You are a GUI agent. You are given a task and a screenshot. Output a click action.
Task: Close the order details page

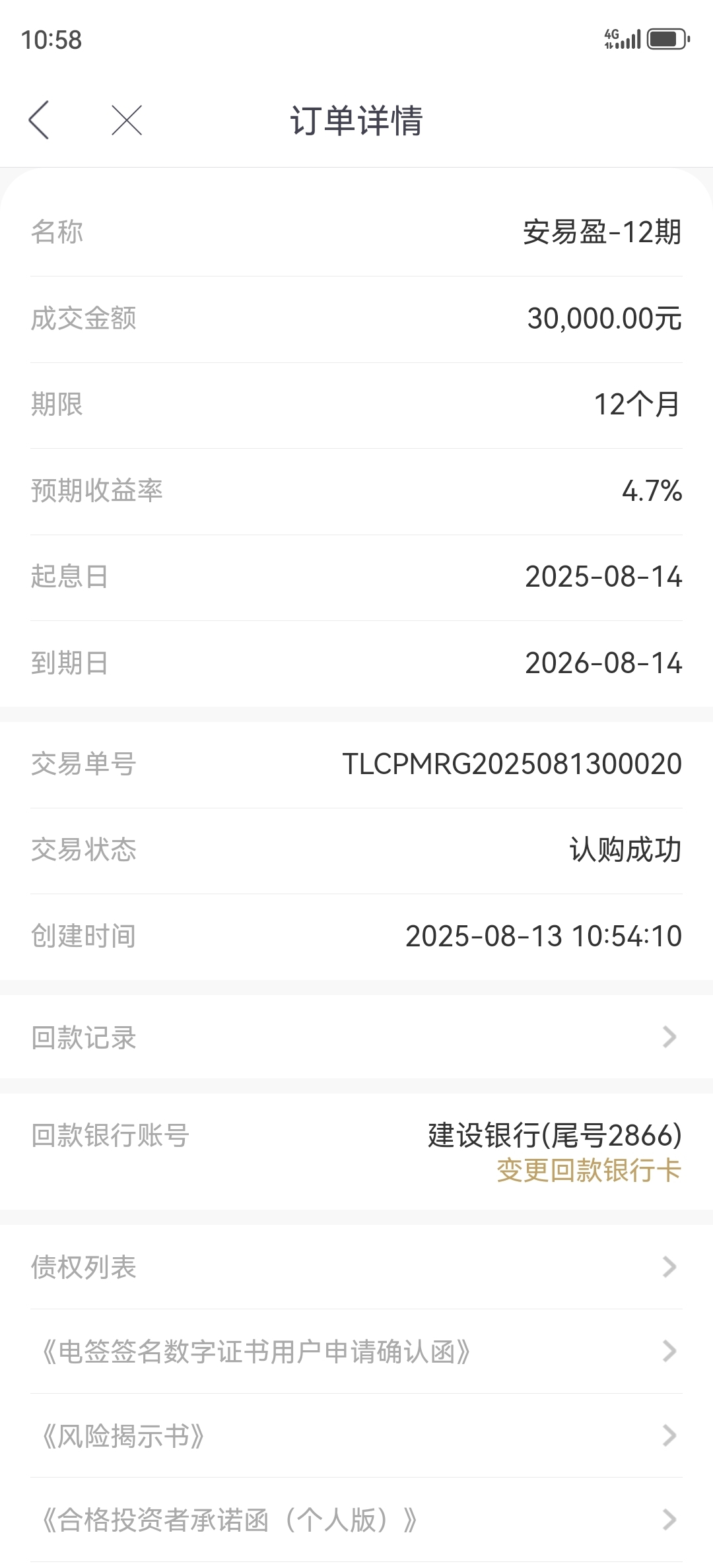[x=127, y=120]
